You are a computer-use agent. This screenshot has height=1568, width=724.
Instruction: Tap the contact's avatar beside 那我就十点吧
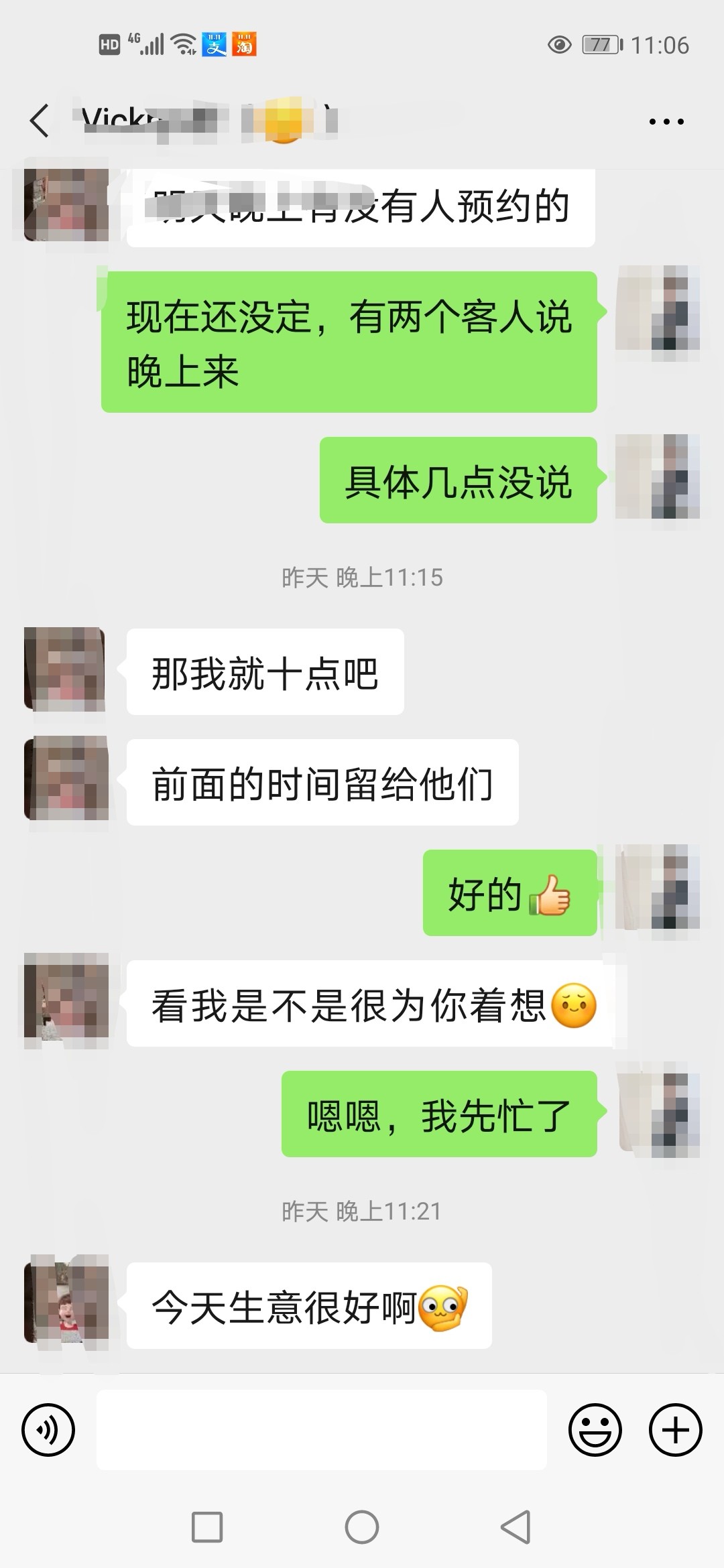[65, 669]
